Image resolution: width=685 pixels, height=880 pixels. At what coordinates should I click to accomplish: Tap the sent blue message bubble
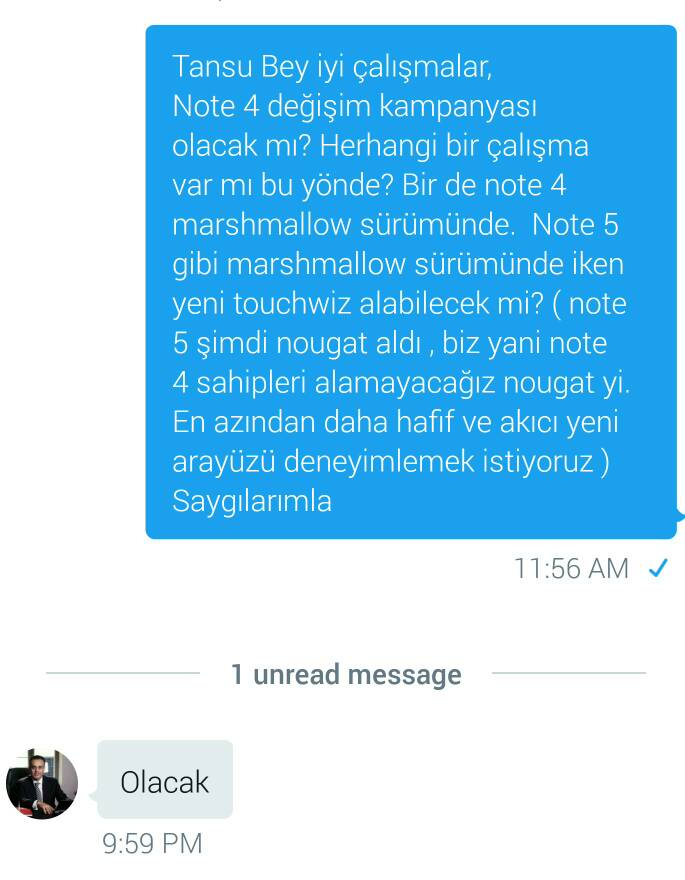click(x=411, y=282)
